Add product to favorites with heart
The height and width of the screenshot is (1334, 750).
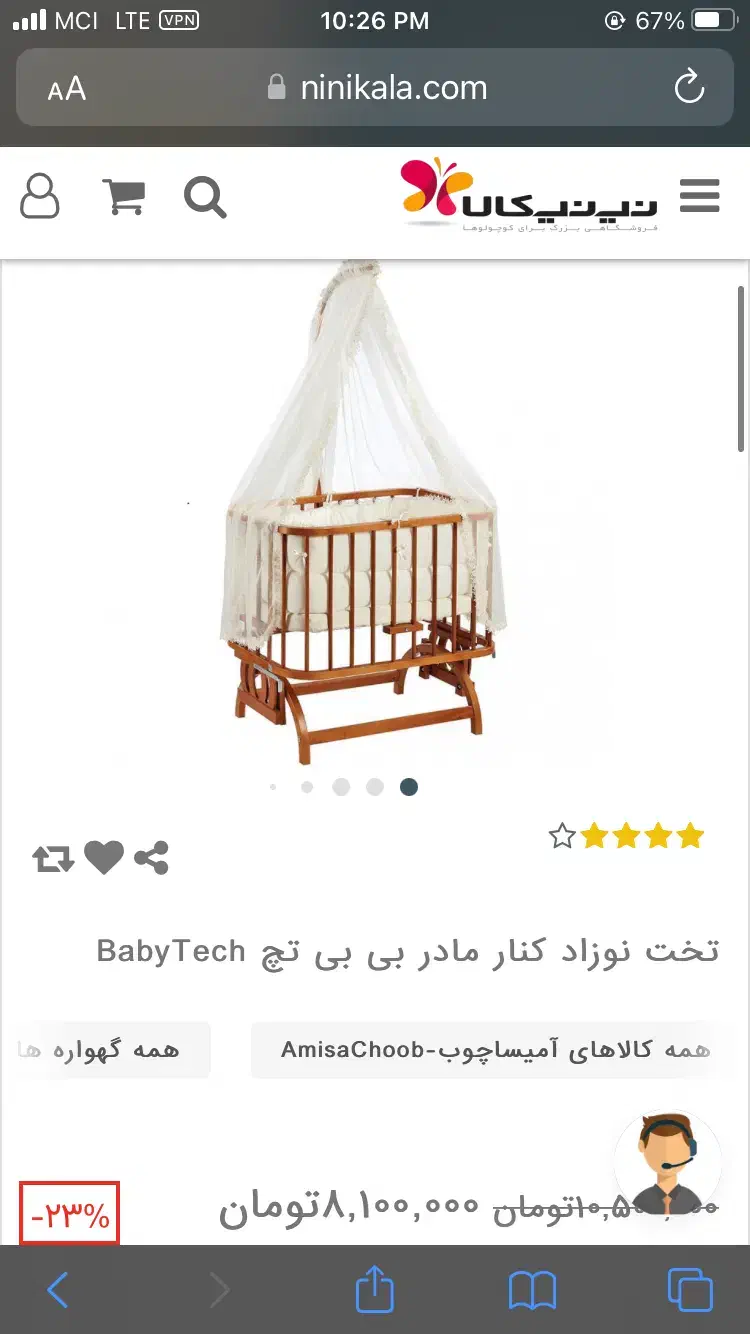coord(104,857)
